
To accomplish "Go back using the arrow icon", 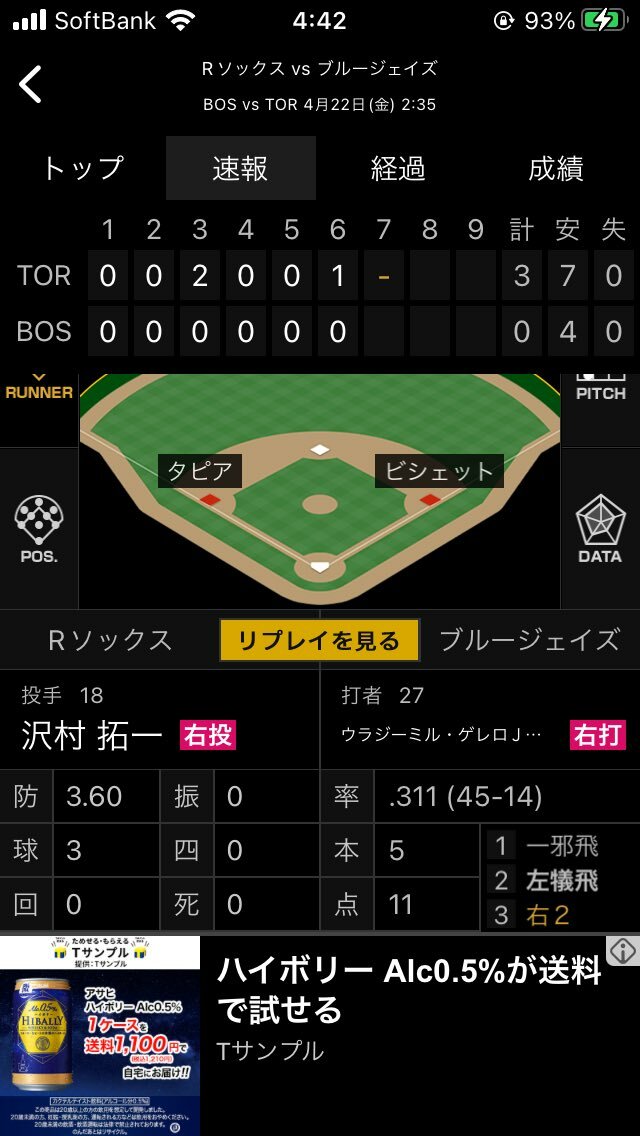I will (x=31, y=85).
